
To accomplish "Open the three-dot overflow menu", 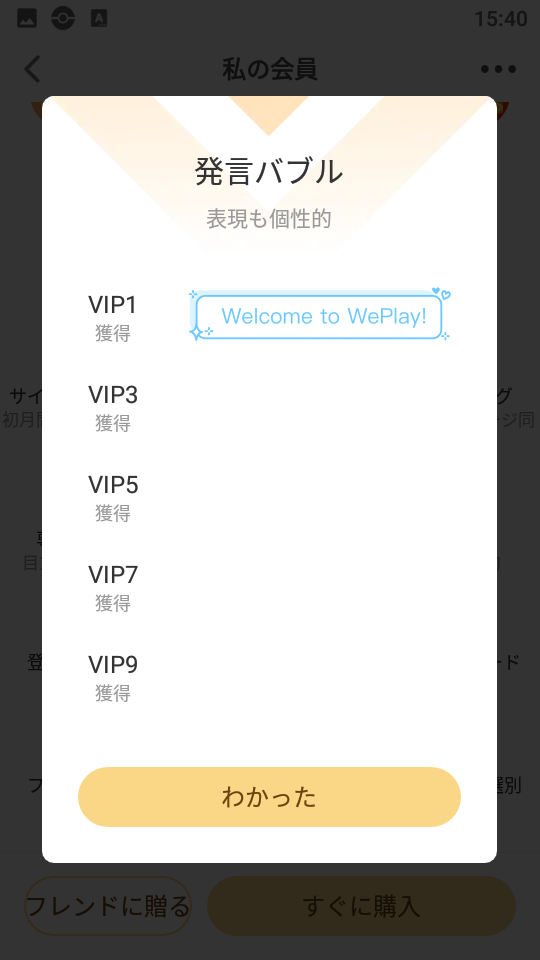I will click(498, 69).
